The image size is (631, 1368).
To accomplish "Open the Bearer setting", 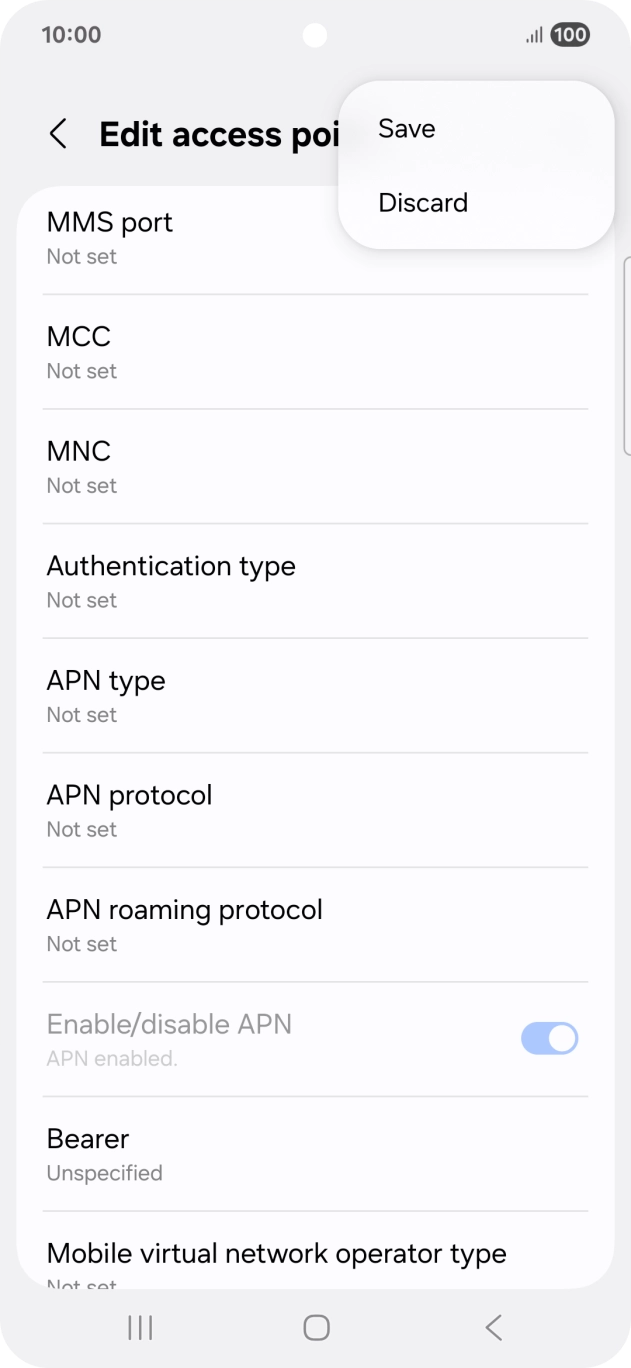I will pos(315,1154).
